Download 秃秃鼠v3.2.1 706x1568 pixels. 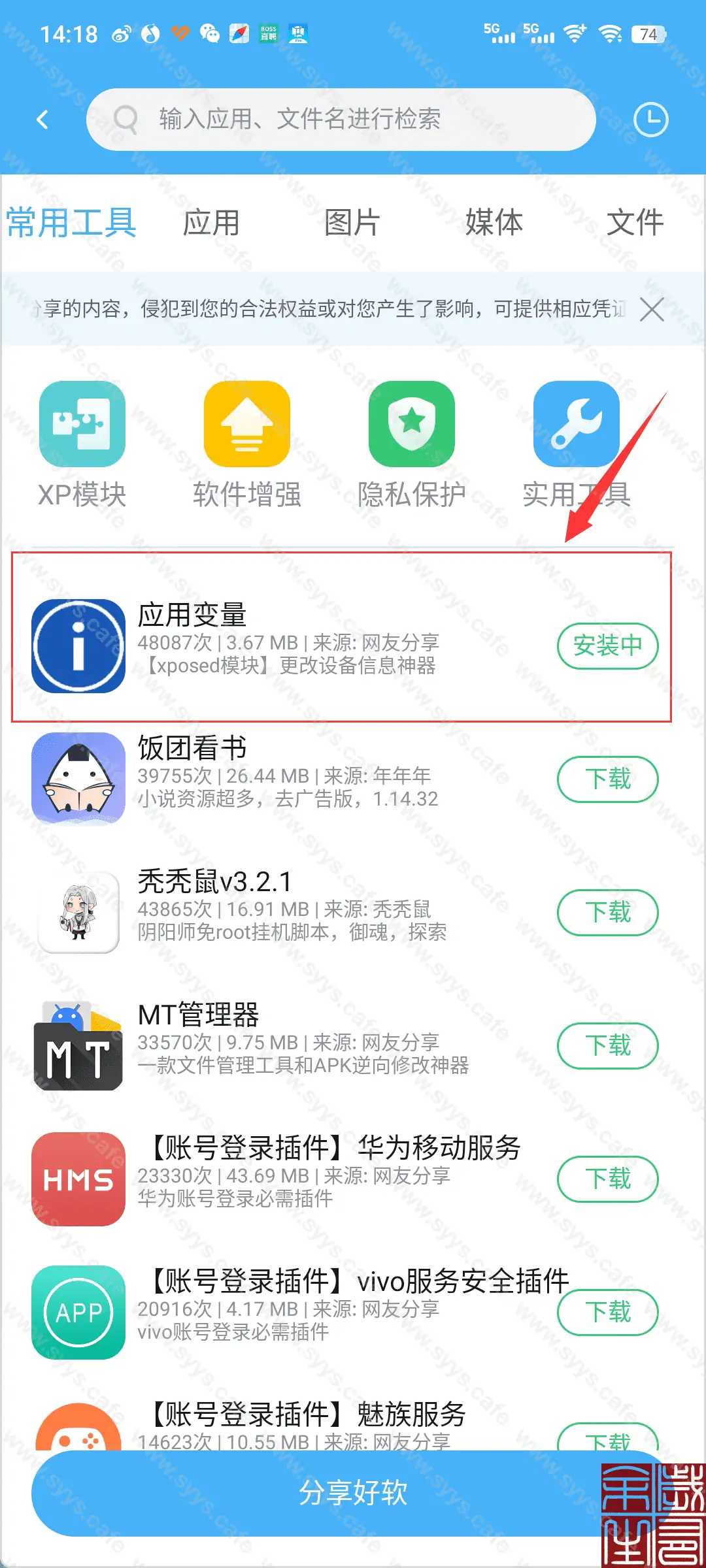607,913
